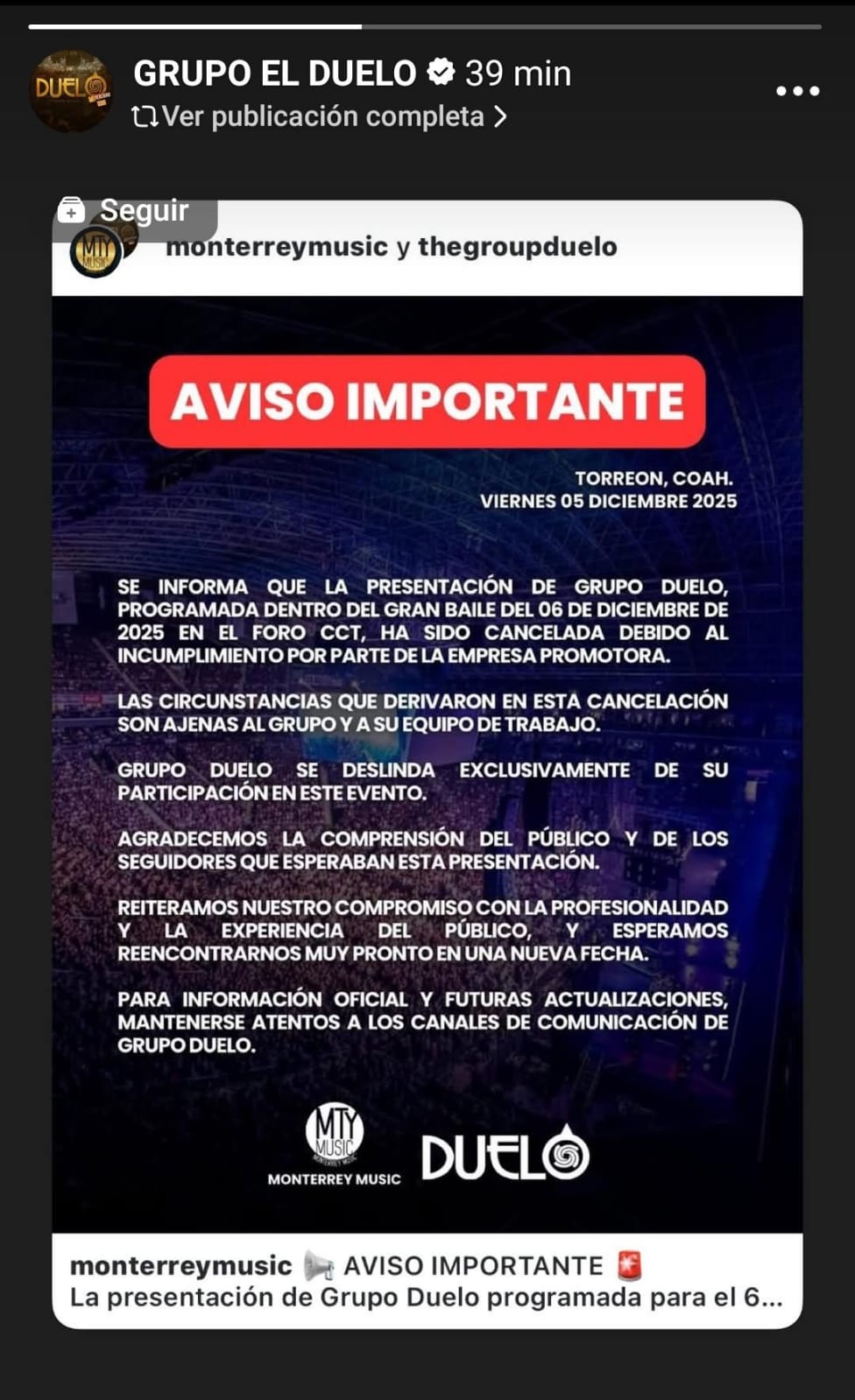Open GRUPO EL DUELO profile picture
This screenshot has height=1400, width=855.
pos(71,91)
